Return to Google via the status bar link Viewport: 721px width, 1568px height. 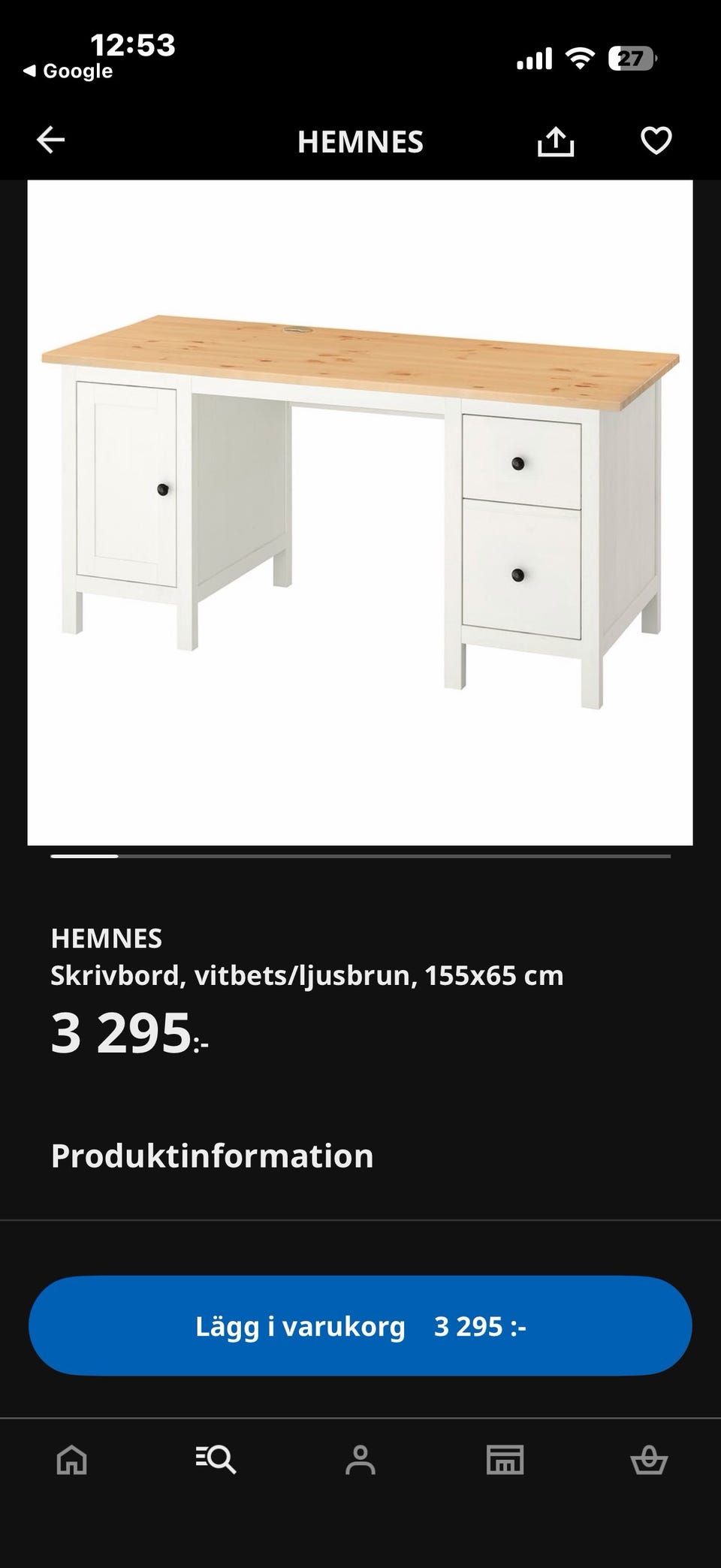click(x=68, y=72)
